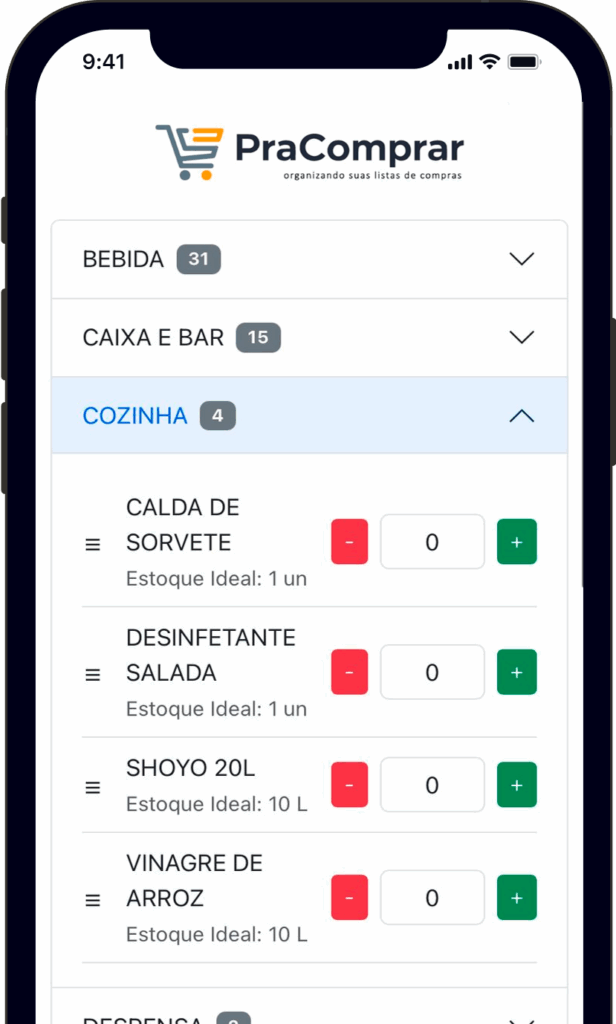616x1024 pixels.
Task: Collapse the COZINHA category
Action: point(309,415)
